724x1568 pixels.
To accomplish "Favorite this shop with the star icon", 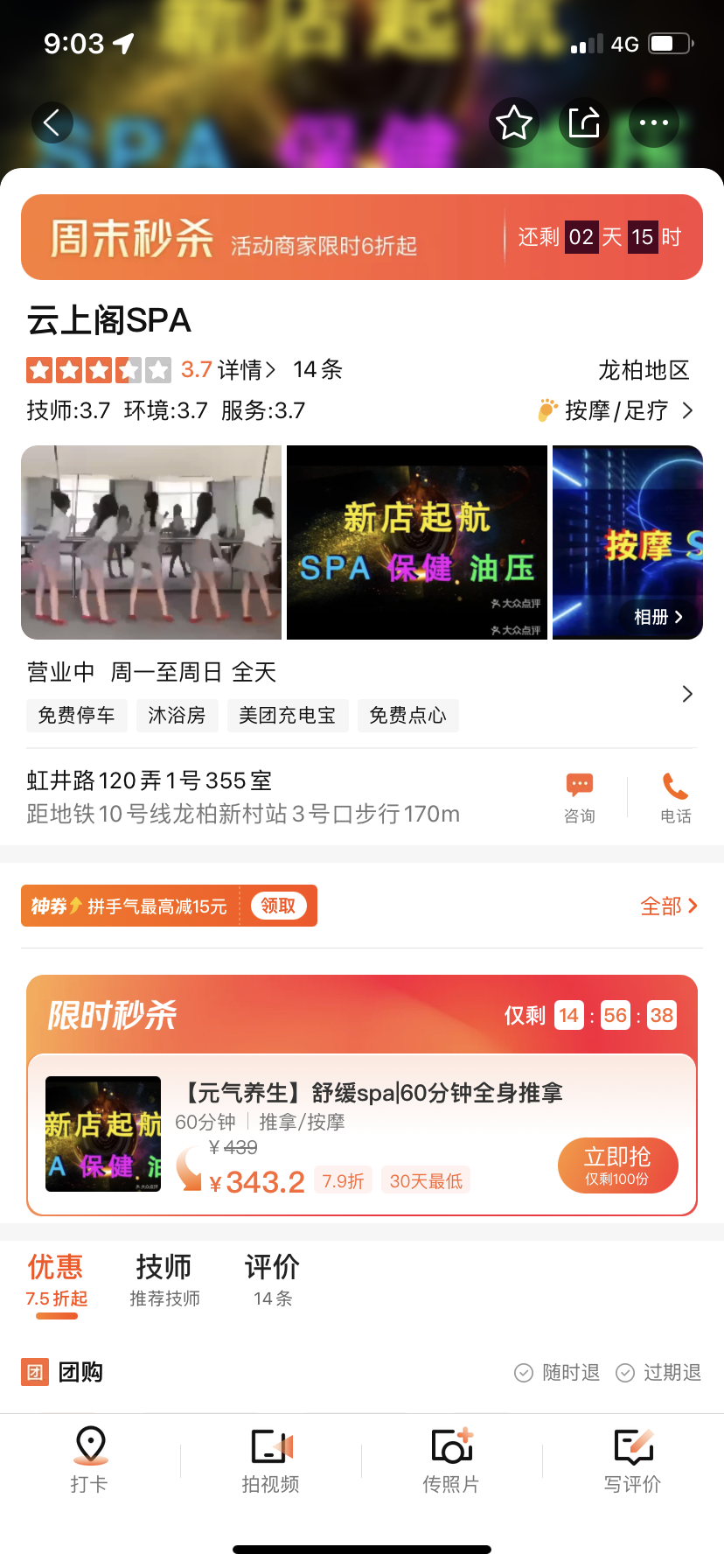I will pyautogui.click(x=514, y=122).
